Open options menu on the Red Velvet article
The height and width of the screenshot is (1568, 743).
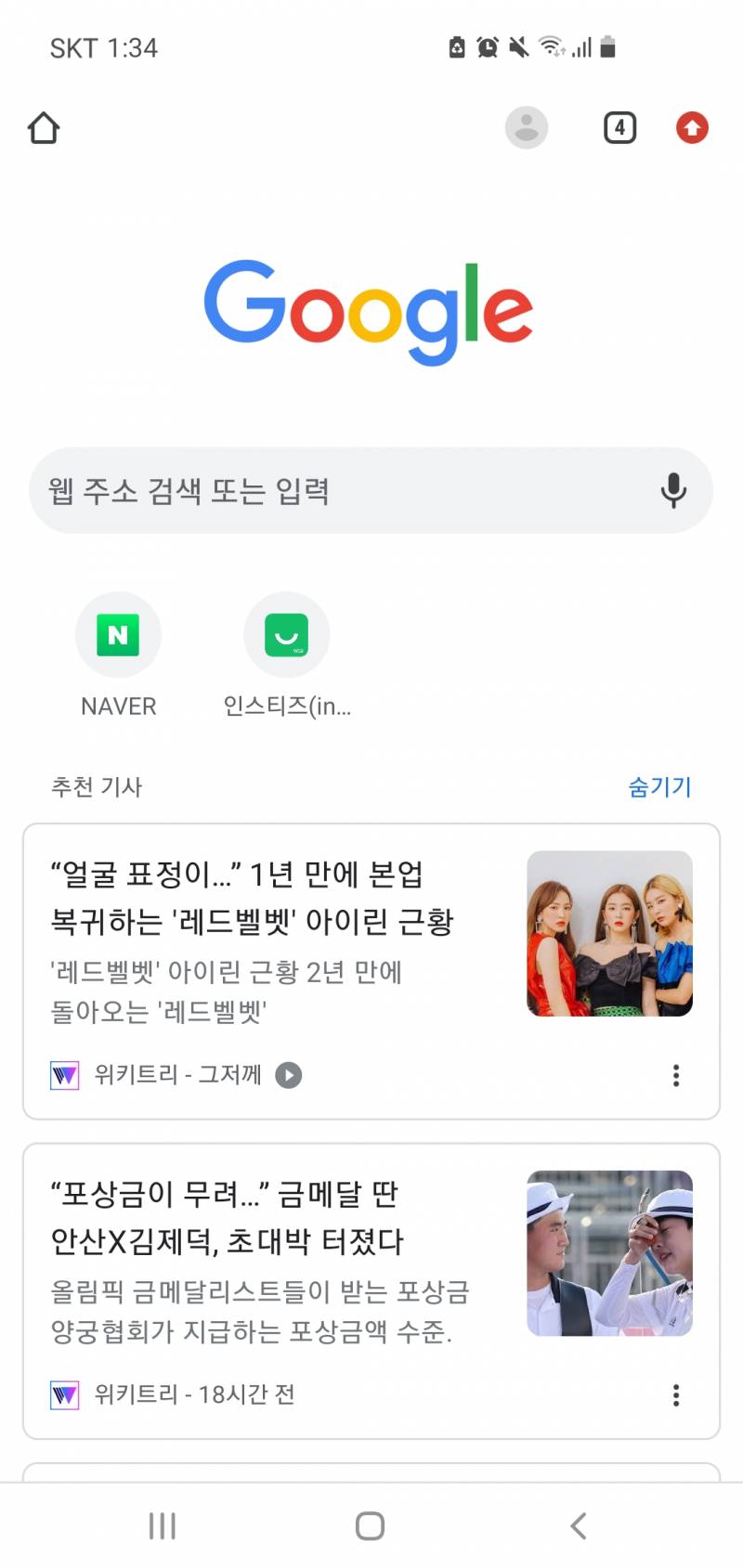pos(676,1075)
